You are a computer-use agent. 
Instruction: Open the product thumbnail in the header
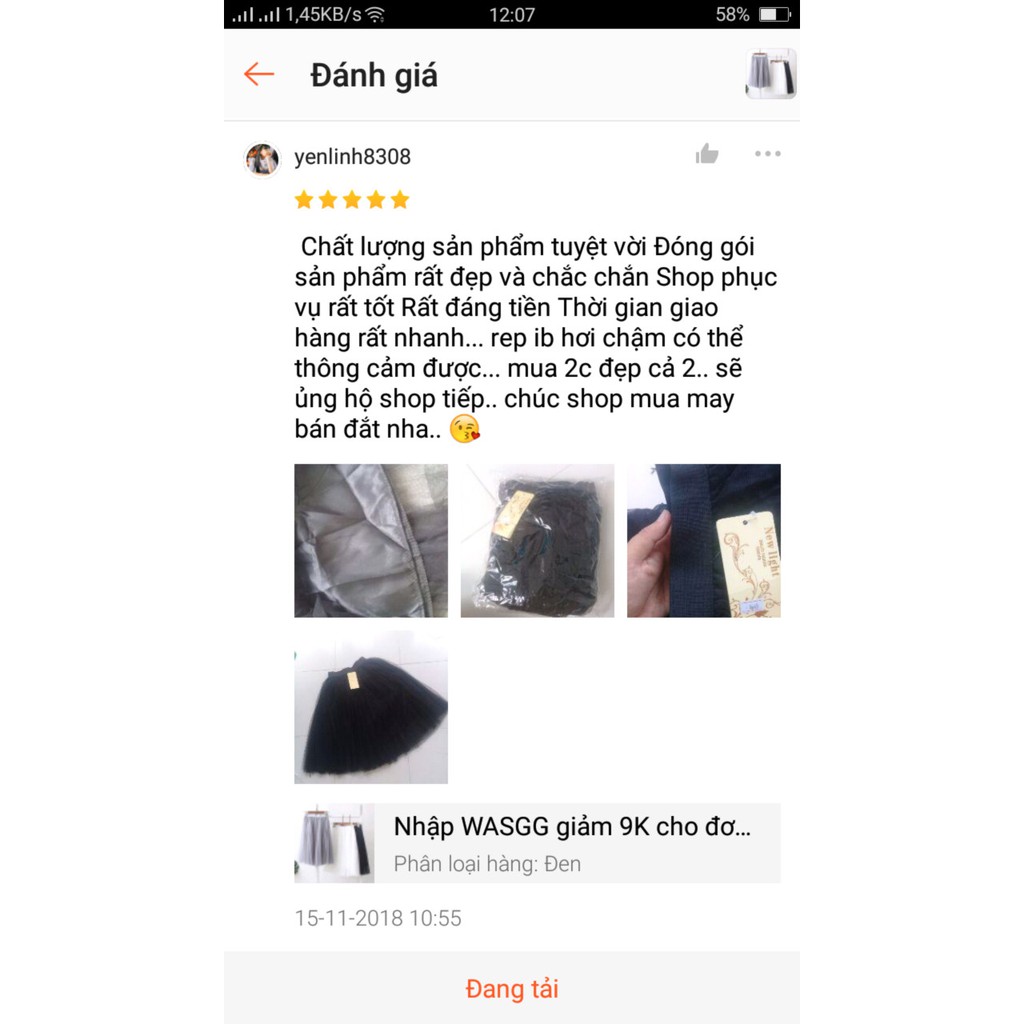coord(771,74)
